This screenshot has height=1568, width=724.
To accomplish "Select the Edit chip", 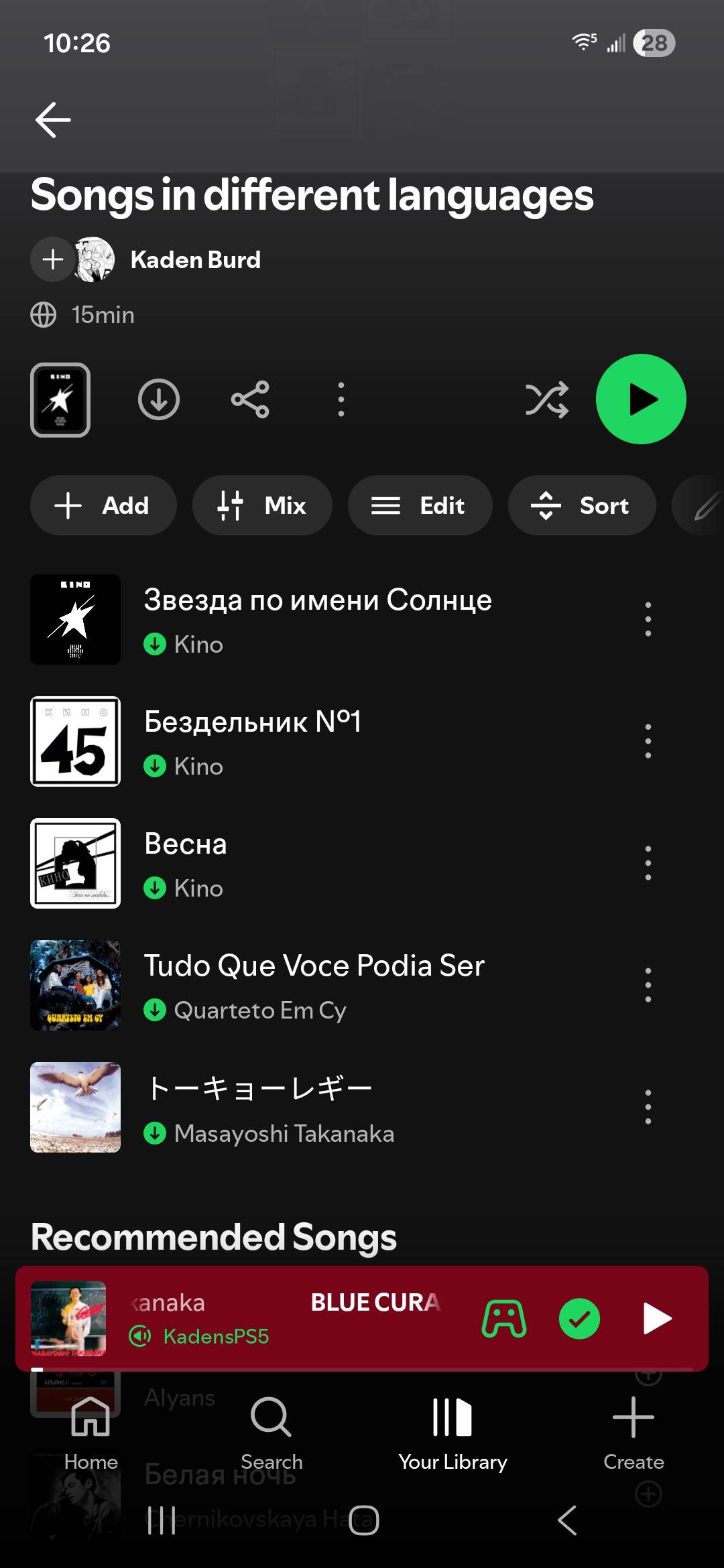I will (x=420, y=505).
